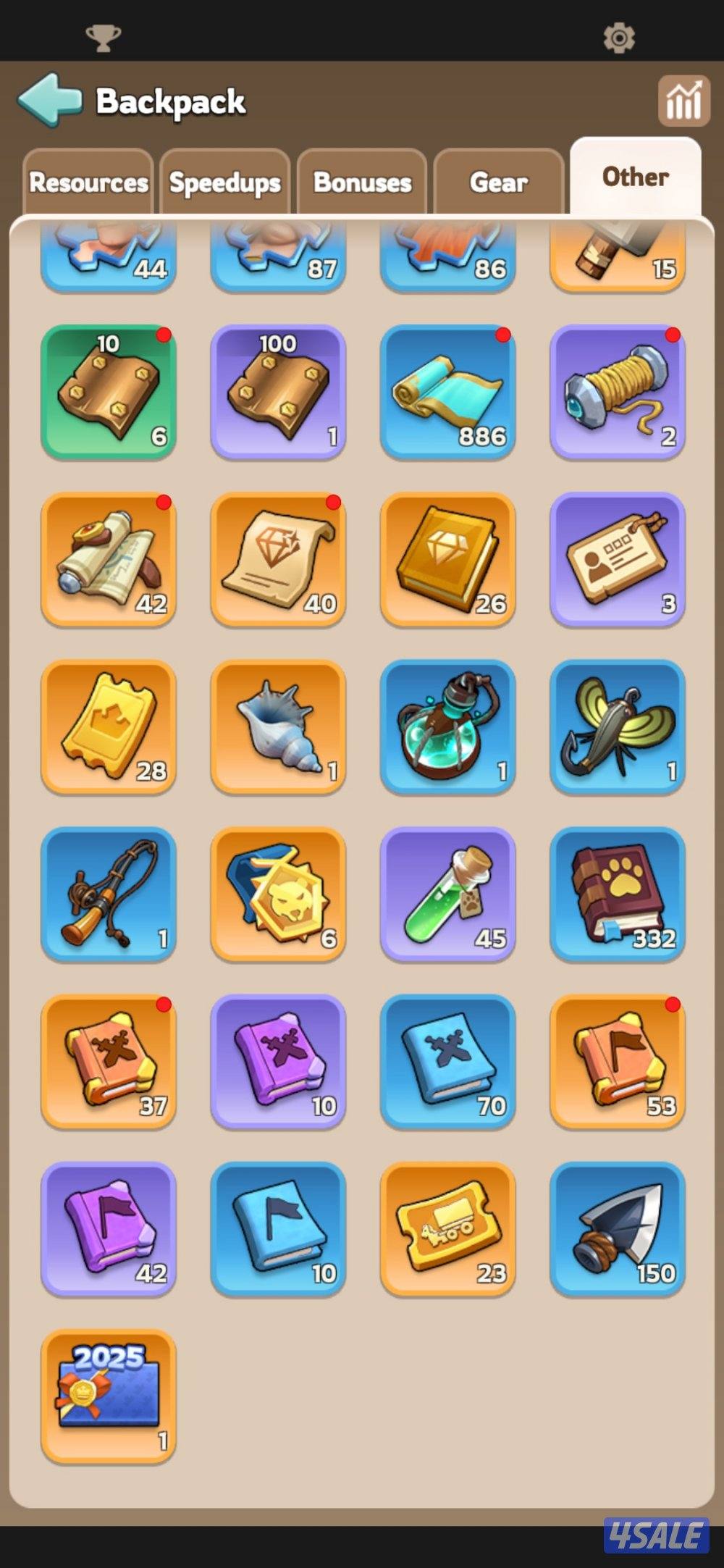Select the golden diamond book with 26
The width and height of the screenshot is (724, 1568).
(x=447, y=559)
